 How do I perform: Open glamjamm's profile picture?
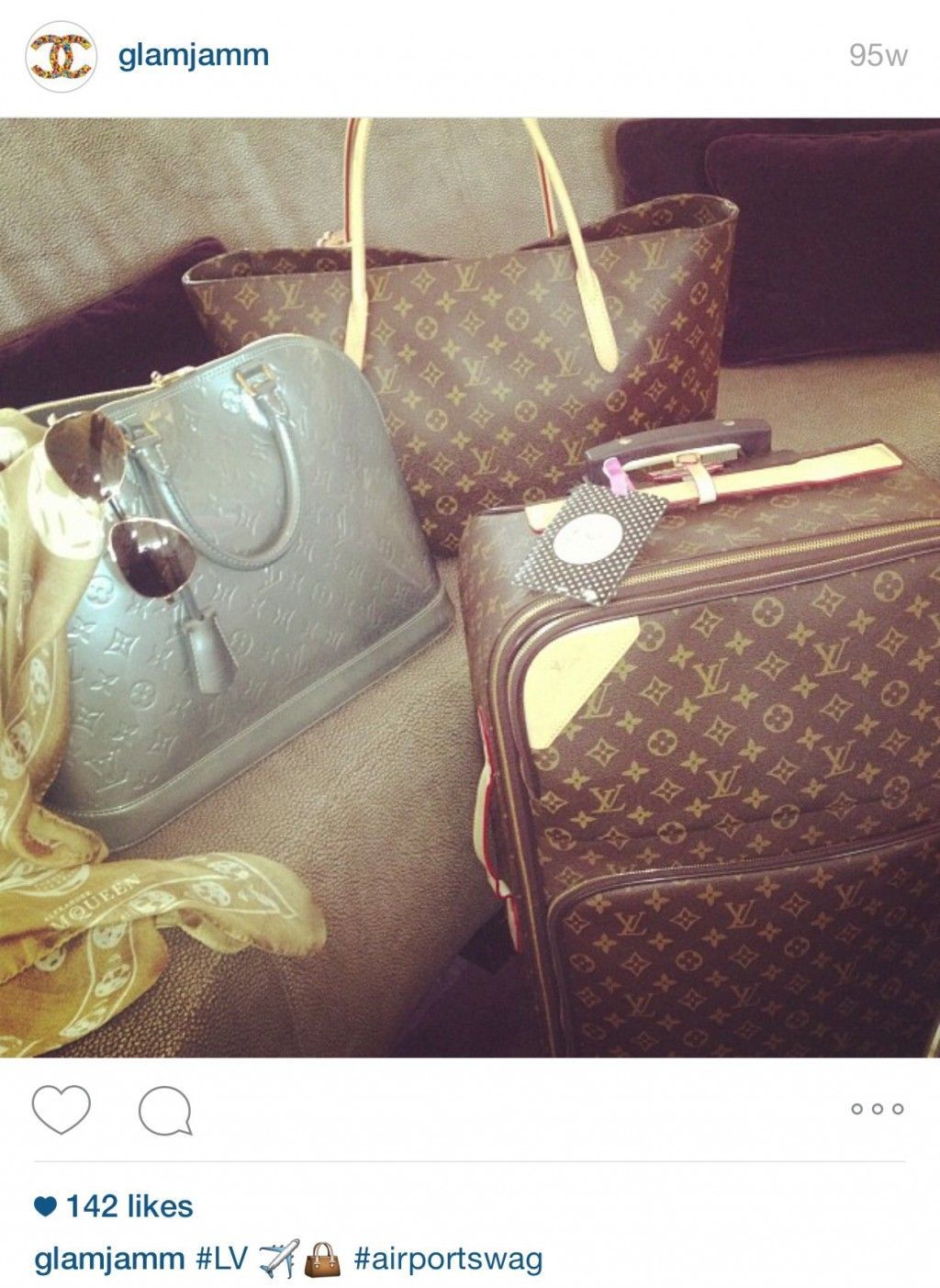(x=61, y=57)
